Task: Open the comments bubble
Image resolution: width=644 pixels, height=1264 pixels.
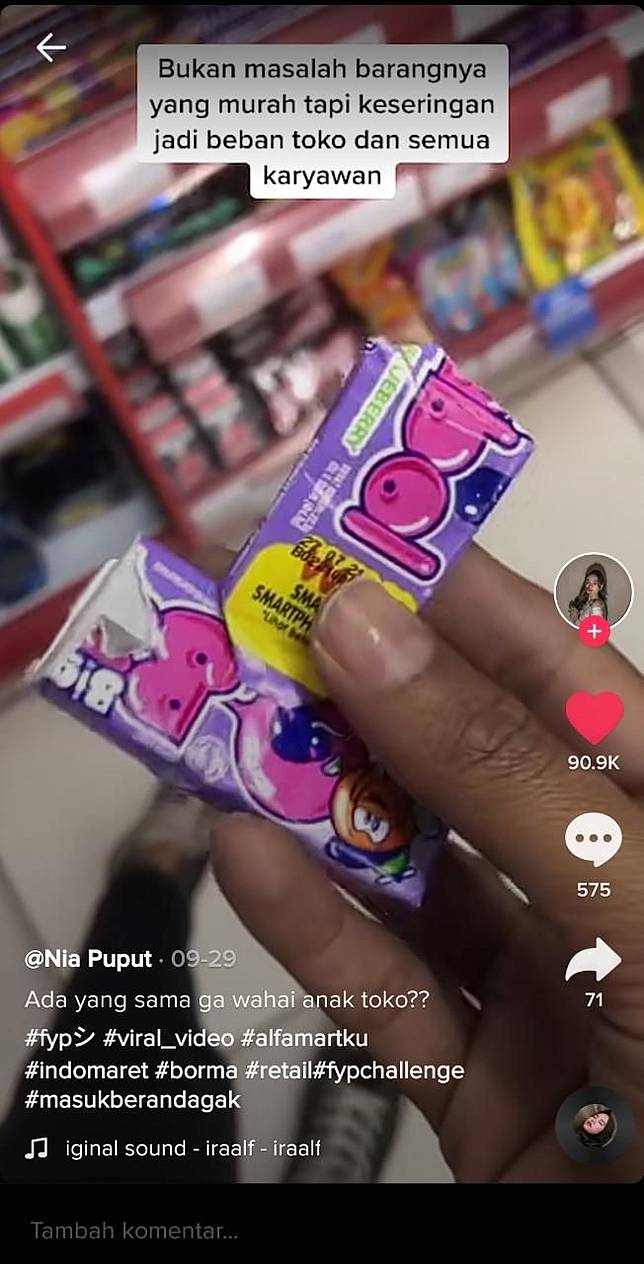Action: [x=593, y=840]
